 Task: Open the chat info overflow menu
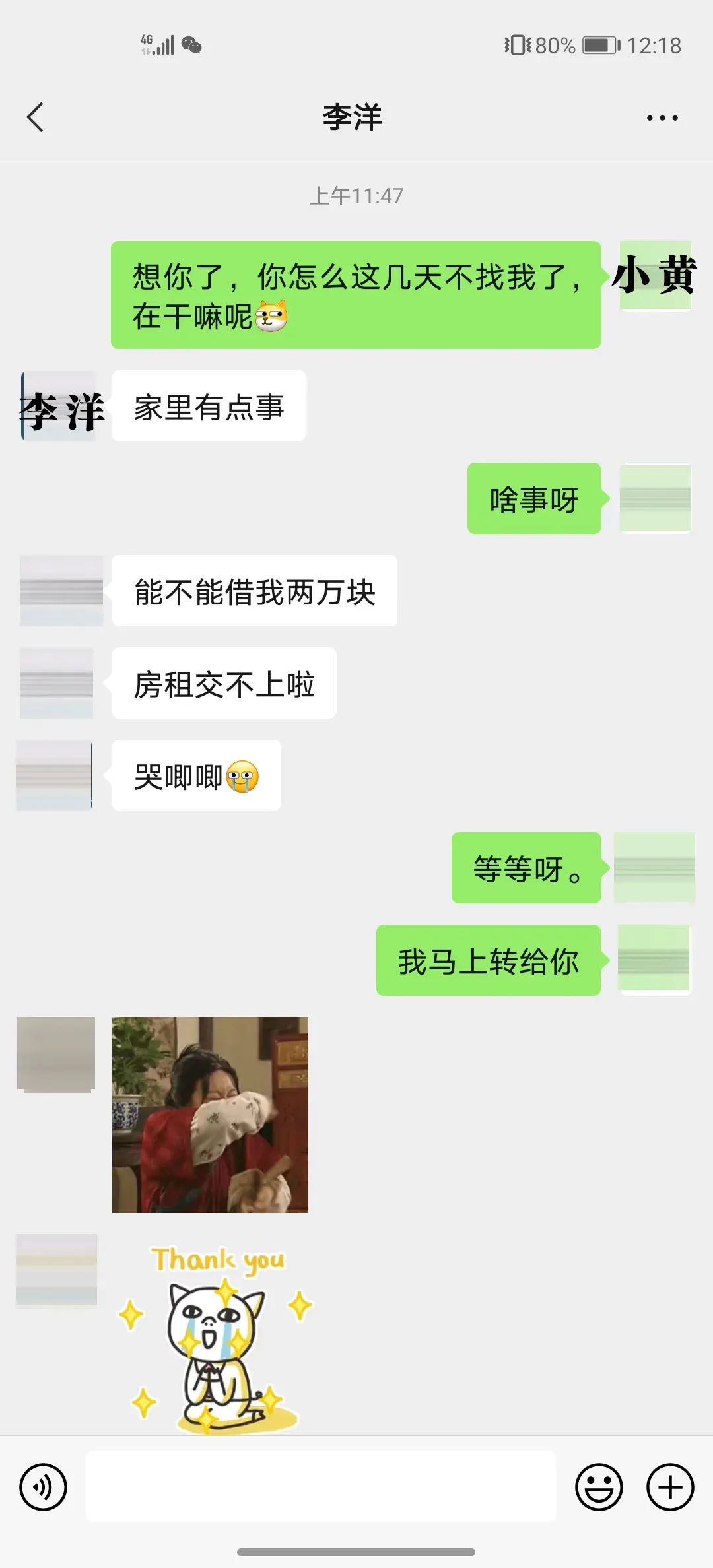click(x=662, y=118)
